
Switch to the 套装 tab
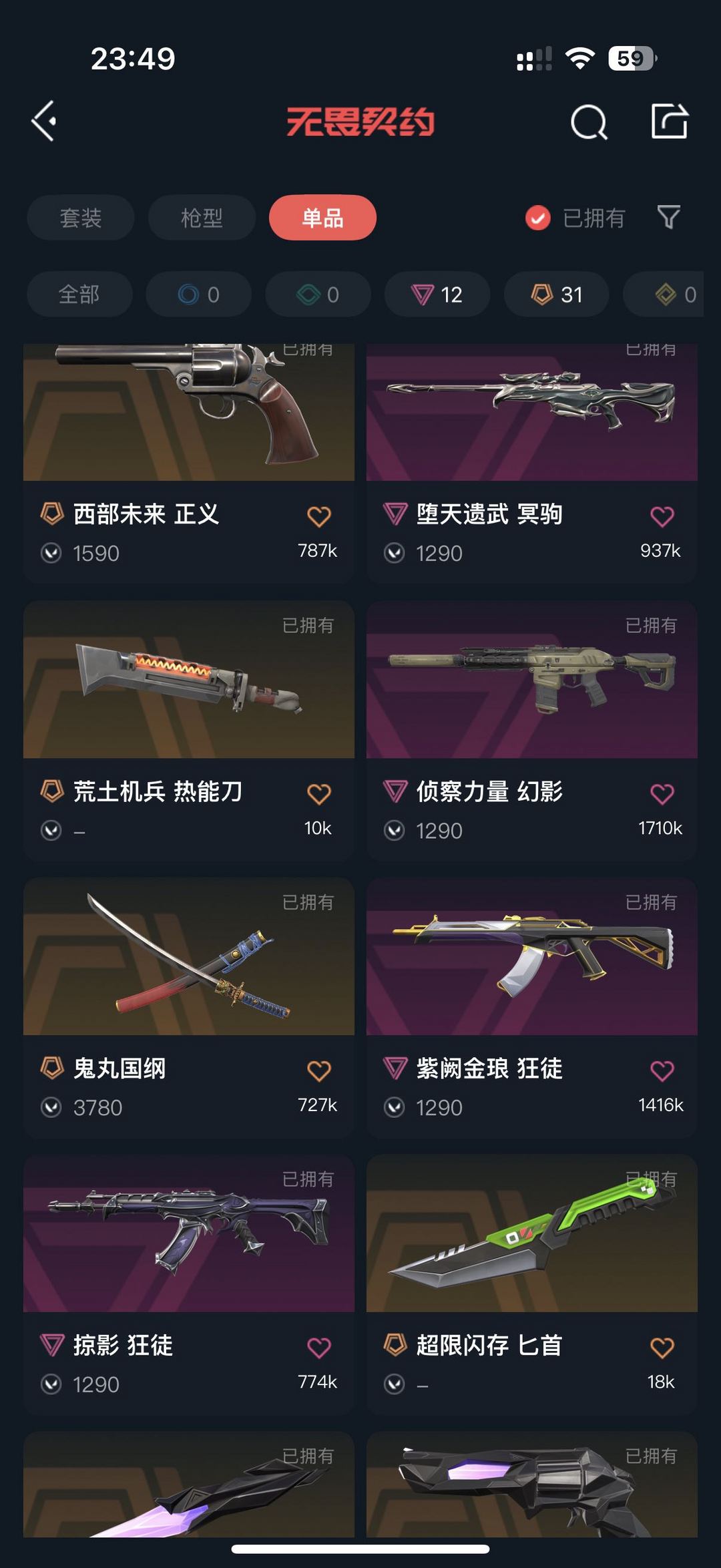click(80, 218)
